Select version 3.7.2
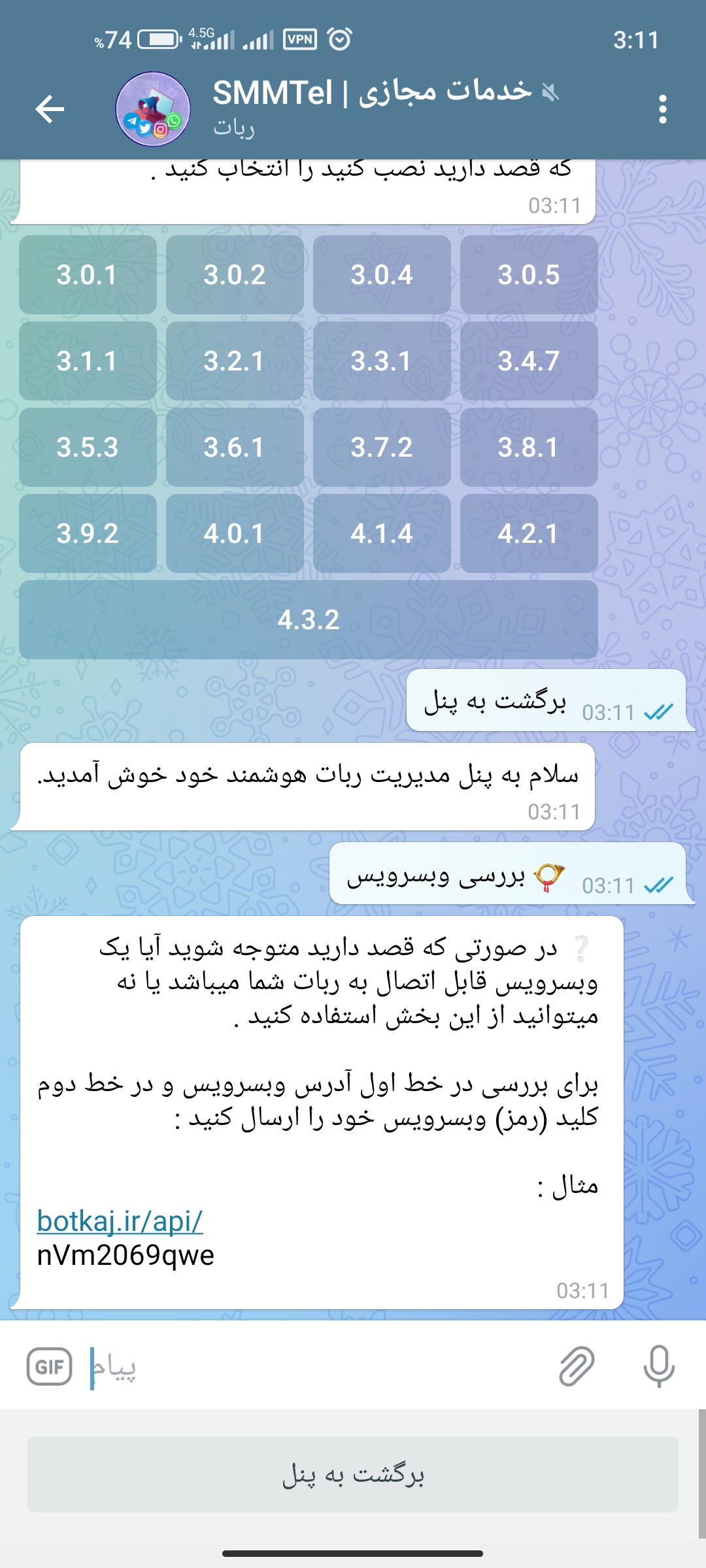The height and width of the screenshot is (1568, 706). click(x=382, y=448)
